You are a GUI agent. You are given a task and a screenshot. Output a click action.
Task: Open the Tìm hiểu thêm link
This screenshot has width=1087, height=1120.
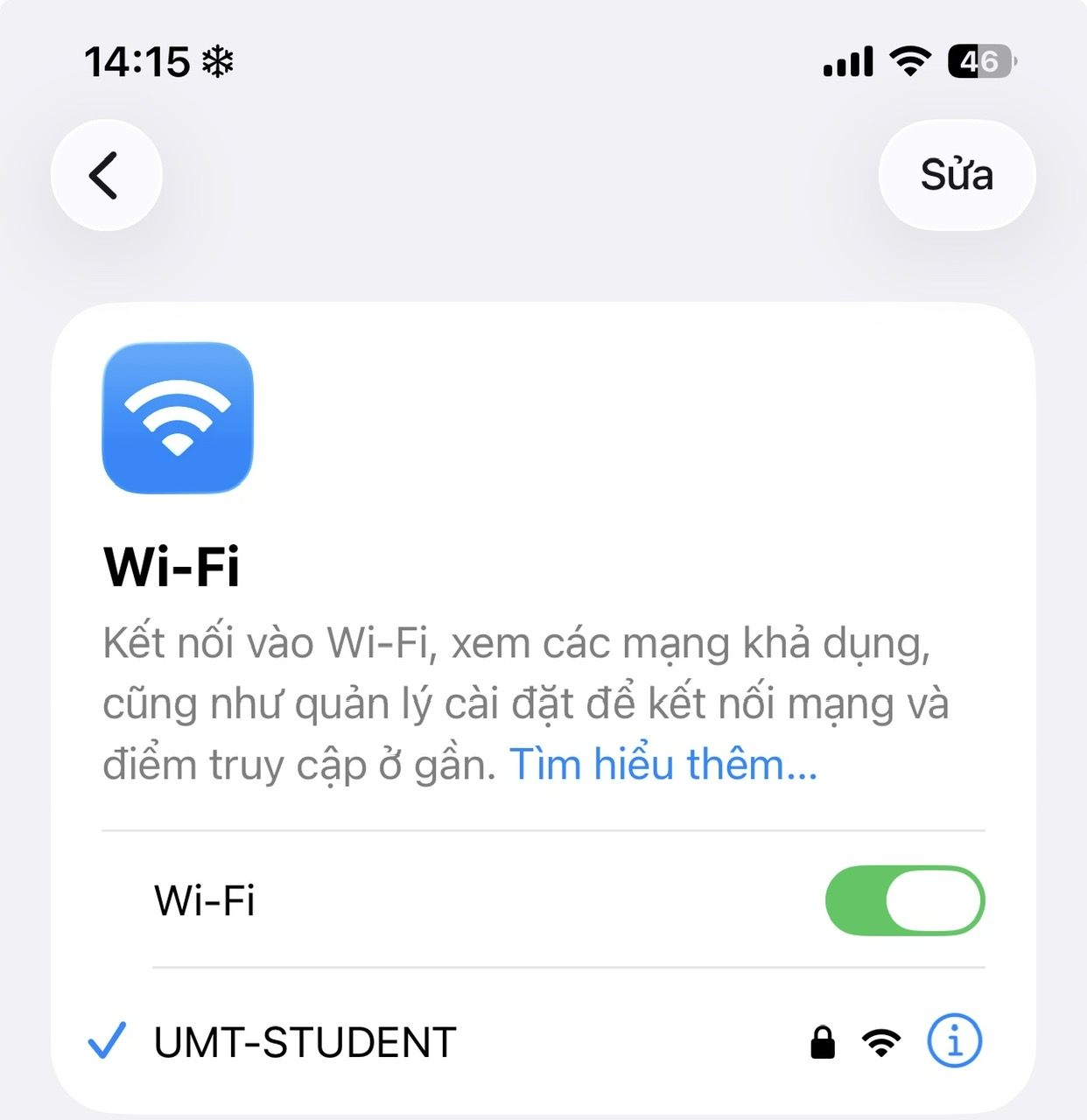click(x=663, y=765)
